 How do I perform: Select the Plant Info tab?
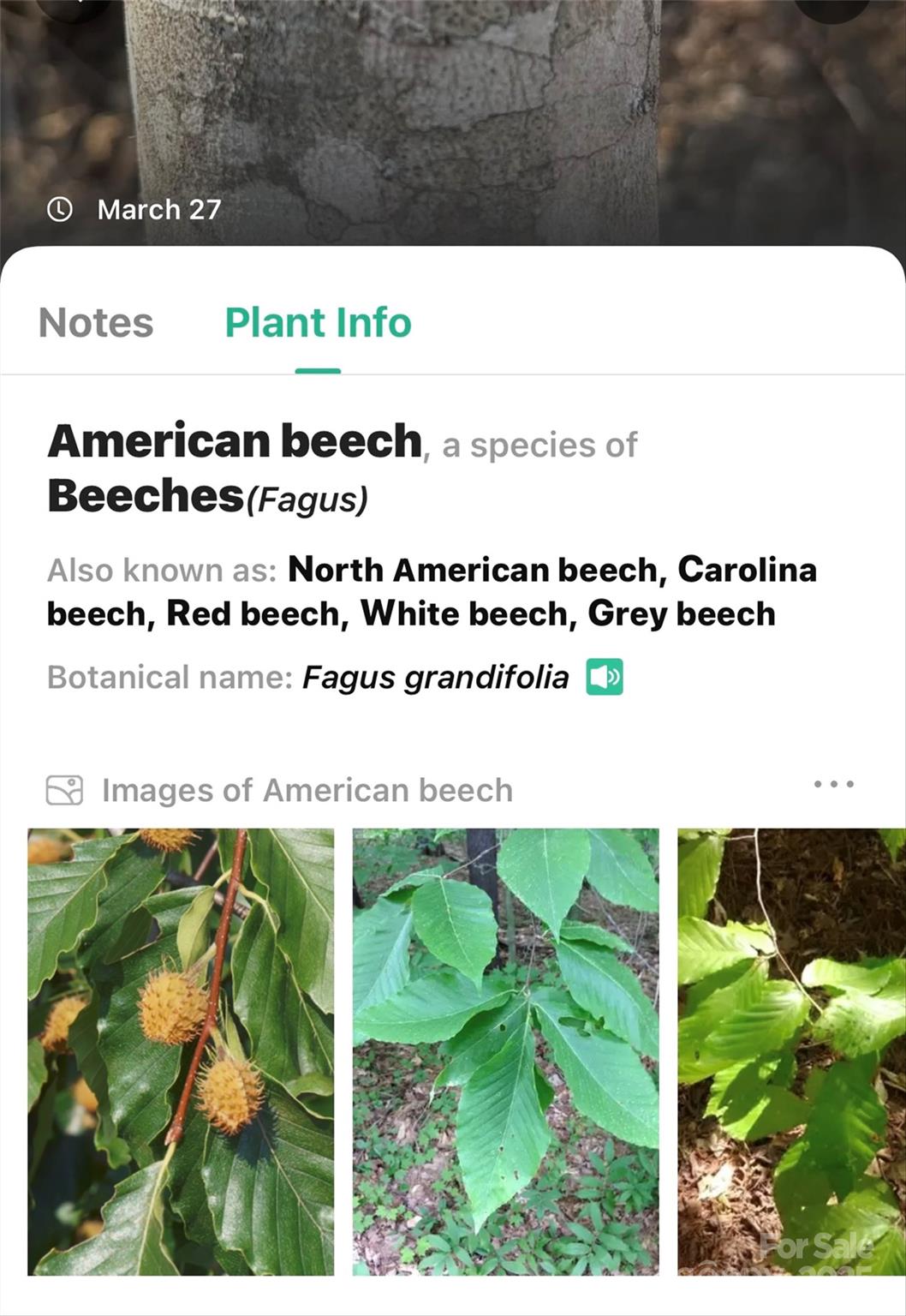click(318, 323)
